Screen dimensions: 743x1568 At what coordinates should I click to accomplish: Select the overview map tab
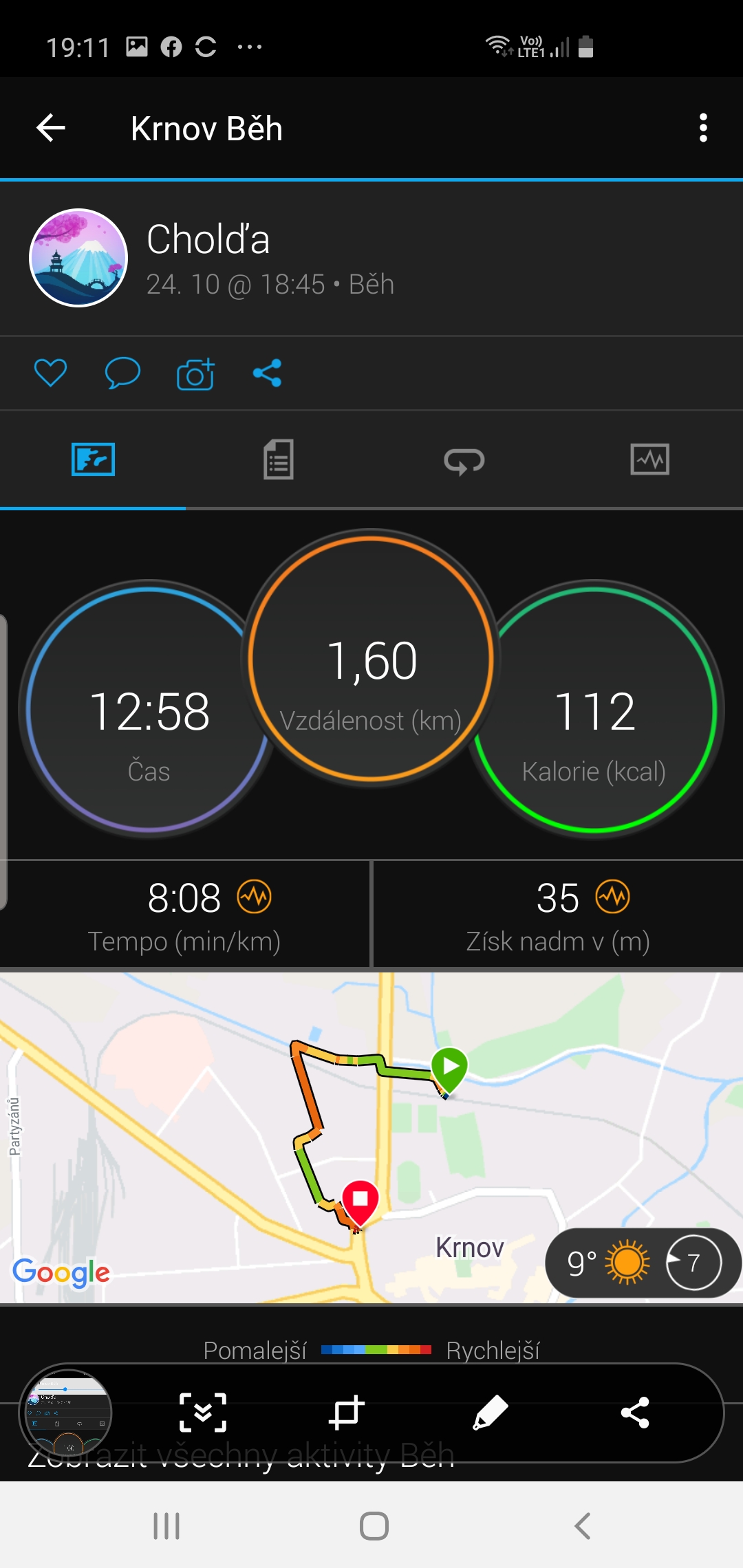click(x=93, y=459)
